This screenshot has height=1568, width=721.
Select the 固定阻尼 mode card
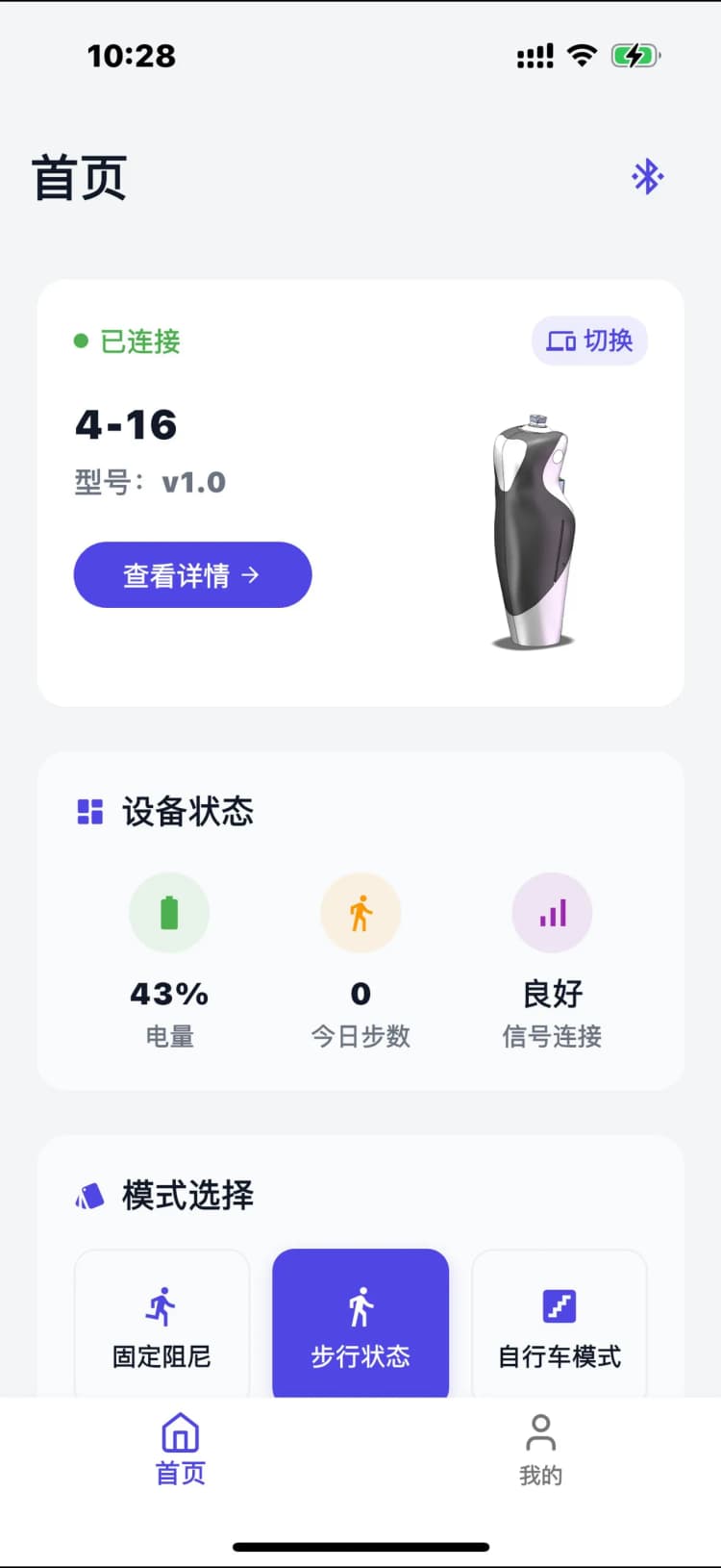click(x=161, y=1323)
